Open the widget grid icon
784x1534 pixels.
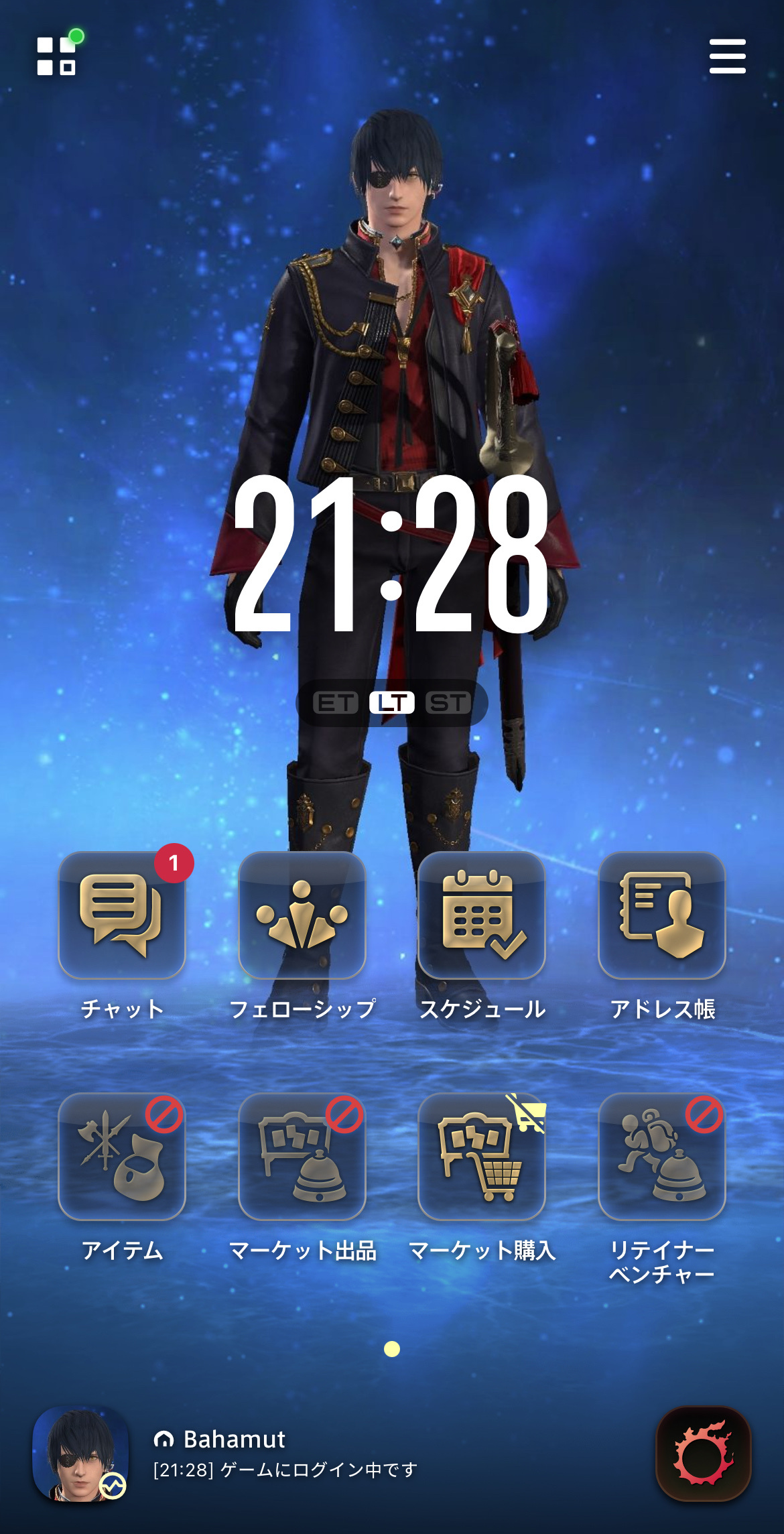coord(56,56)
